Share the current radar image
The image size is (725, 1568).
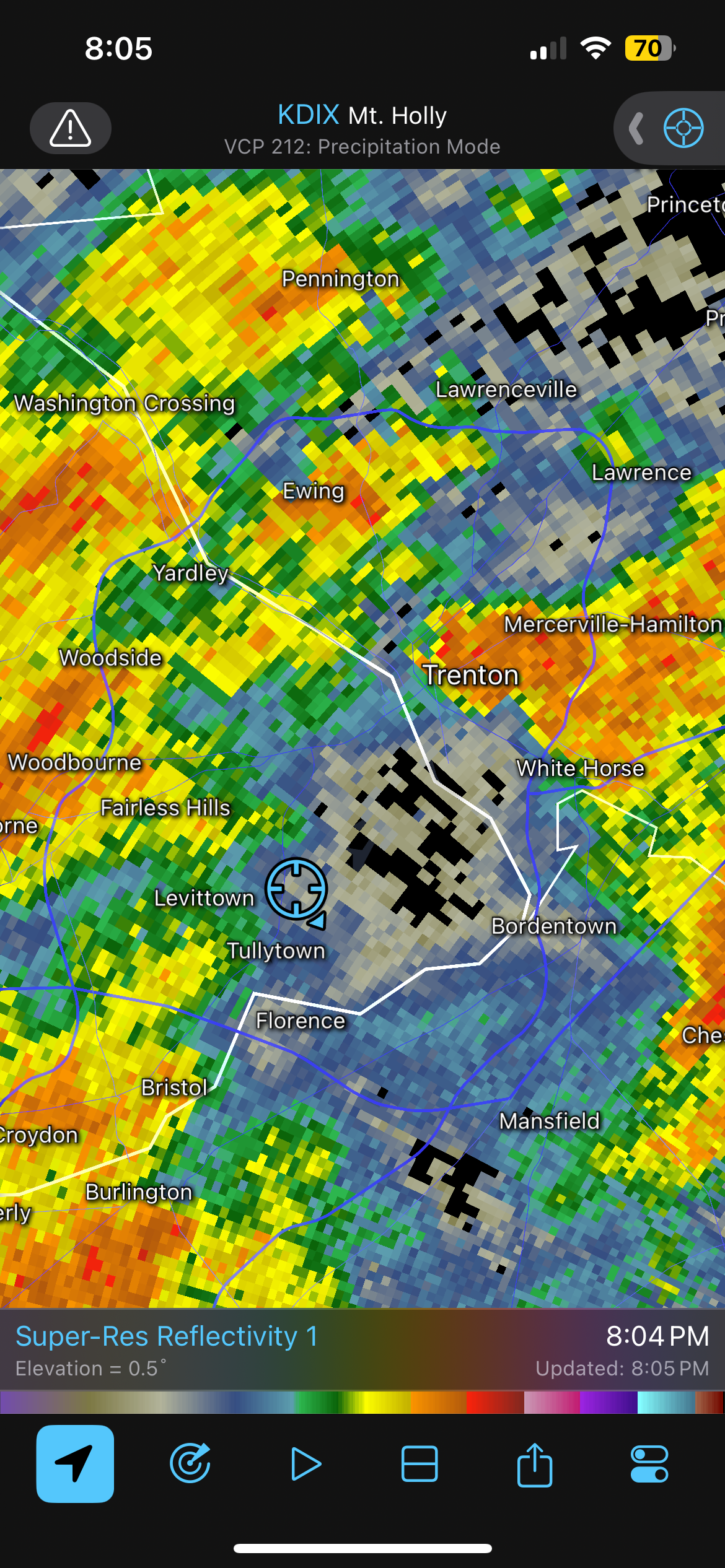pyautogui.click(x=535, y=1464)
